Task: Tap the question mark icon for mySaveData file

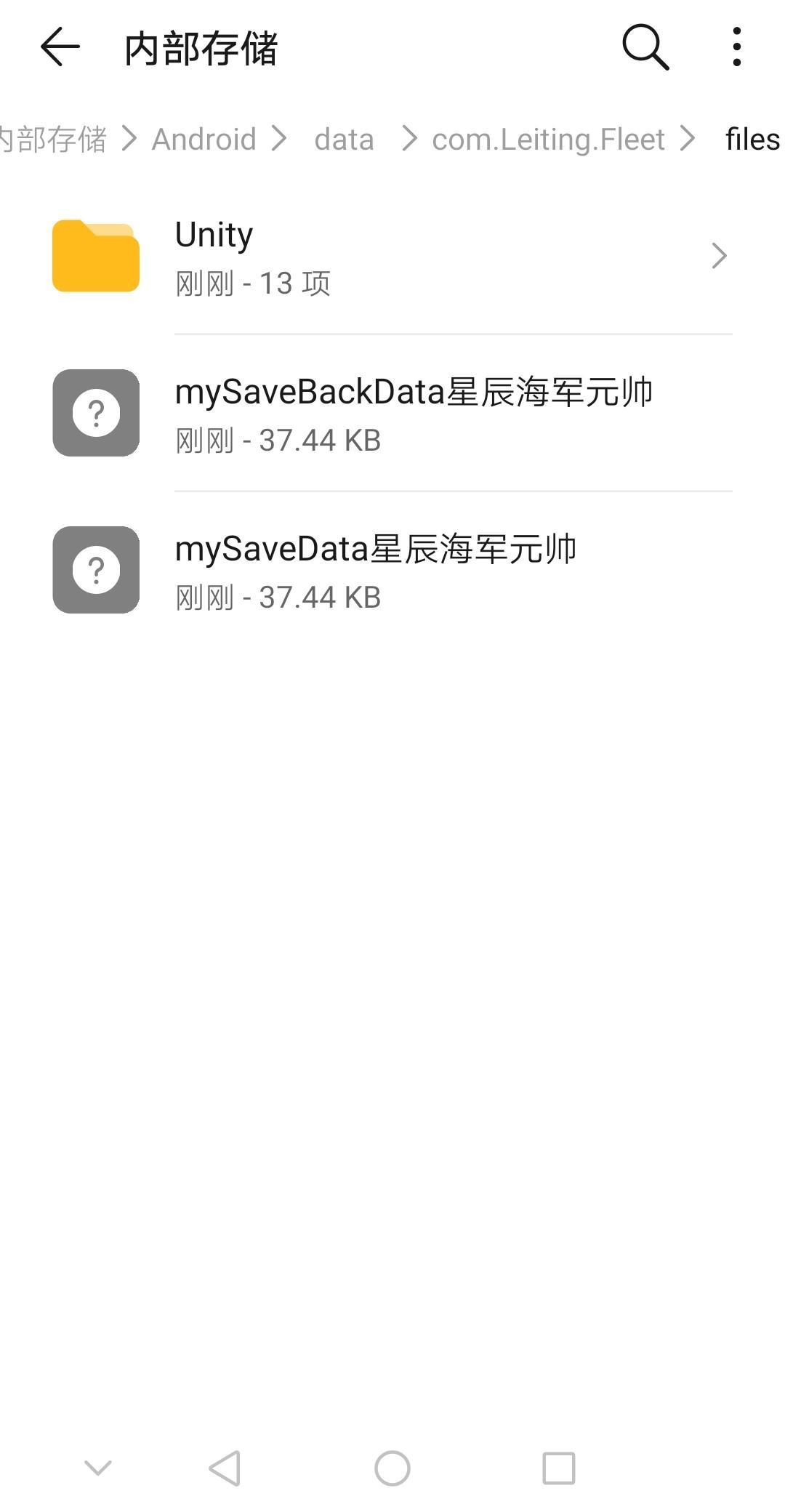Action: click(97, 569)
